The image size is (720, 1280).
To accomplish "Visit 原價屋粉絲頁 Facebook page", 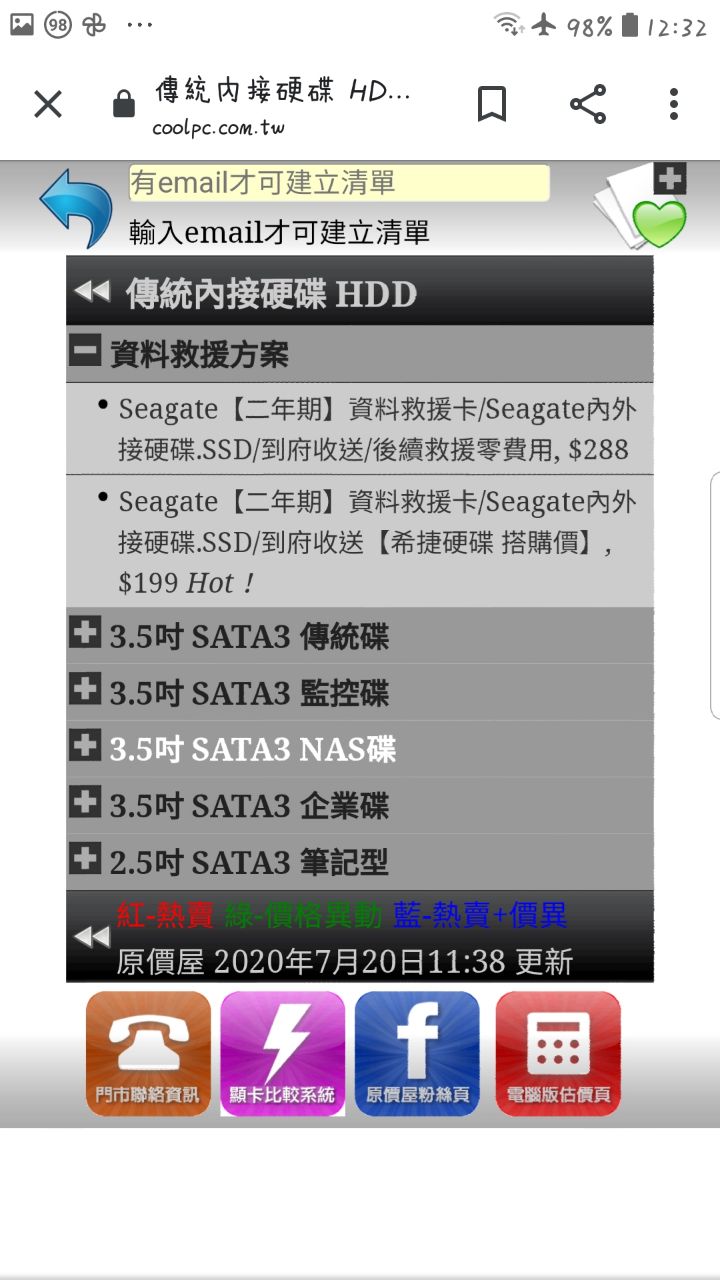I will click(x=417, y=1053).
